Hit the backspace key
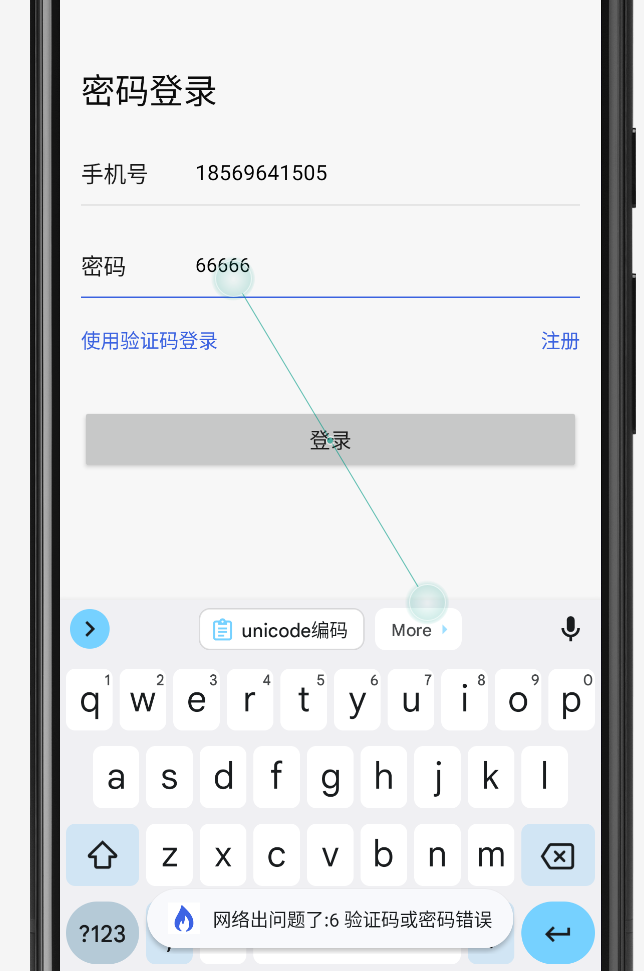Image resolution: width=644 pixels, height=971 pixels. point(557,855)
